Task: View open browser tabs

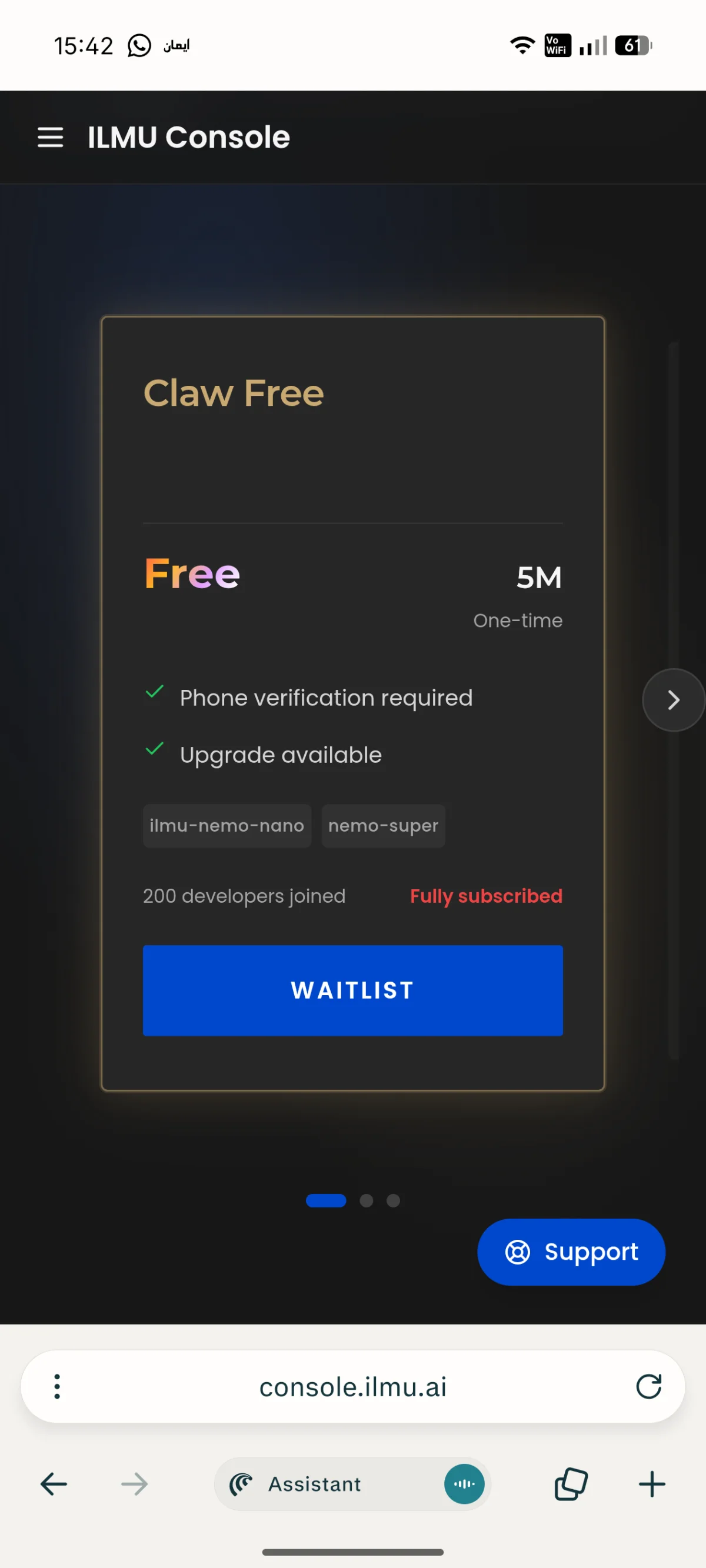Action: (x=571, y=1484)
